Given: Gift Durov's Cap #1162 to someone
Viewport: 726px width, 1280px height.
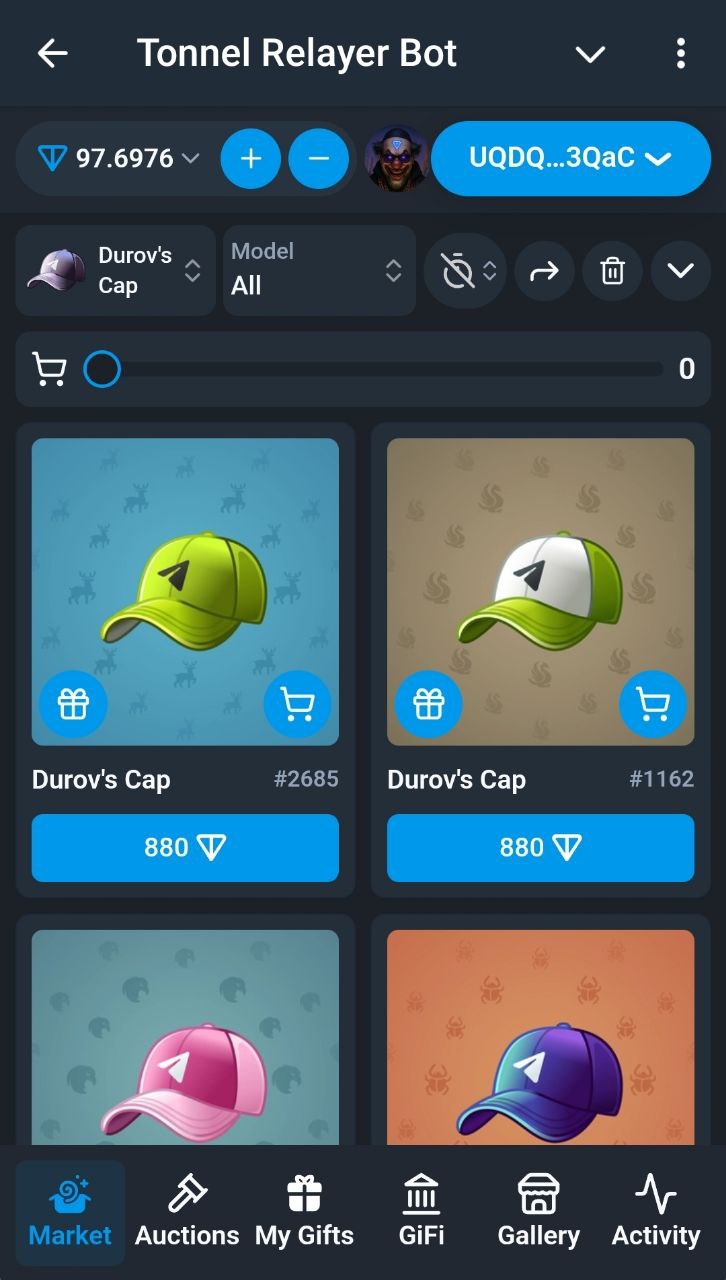Looking at the screenshot, I should tap(429, 705).
